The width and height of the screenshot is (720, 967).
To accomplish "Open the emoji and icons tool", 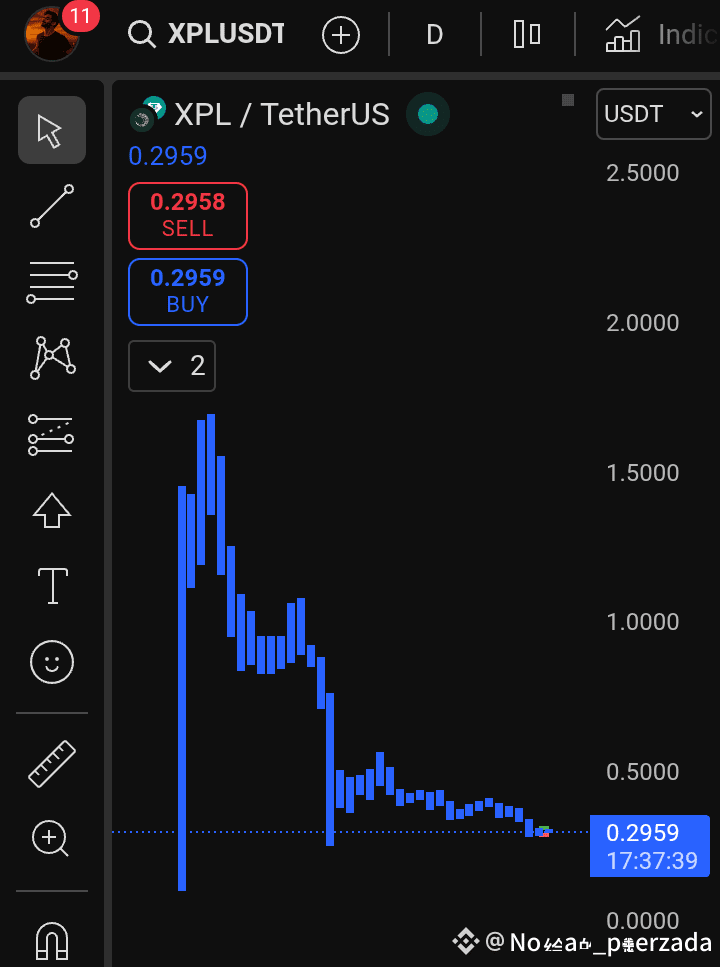I will [x=52, y=662].
